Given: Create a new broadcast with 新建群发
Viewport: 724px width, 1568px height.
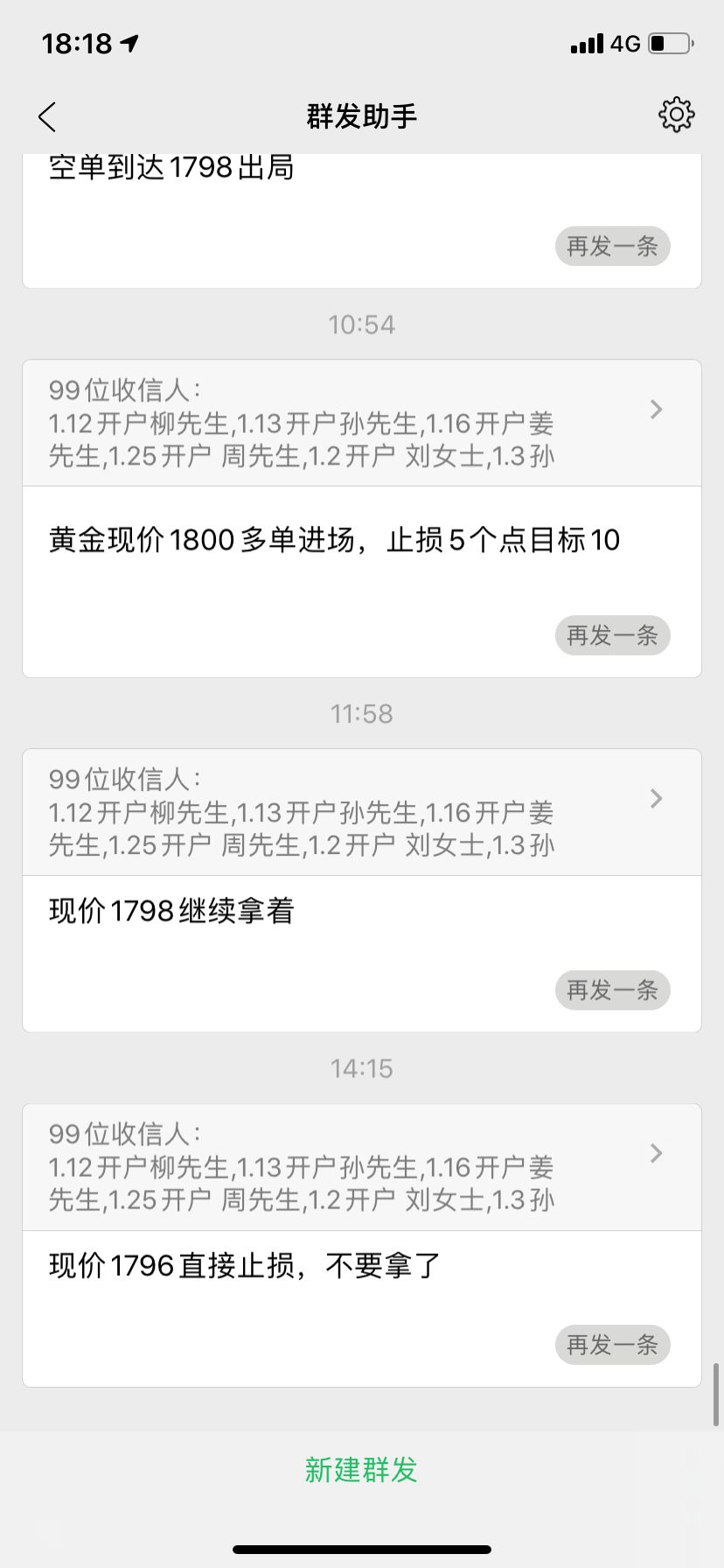Looking at the screenshot, I should pyautogui.click(x=361, y=1470).
